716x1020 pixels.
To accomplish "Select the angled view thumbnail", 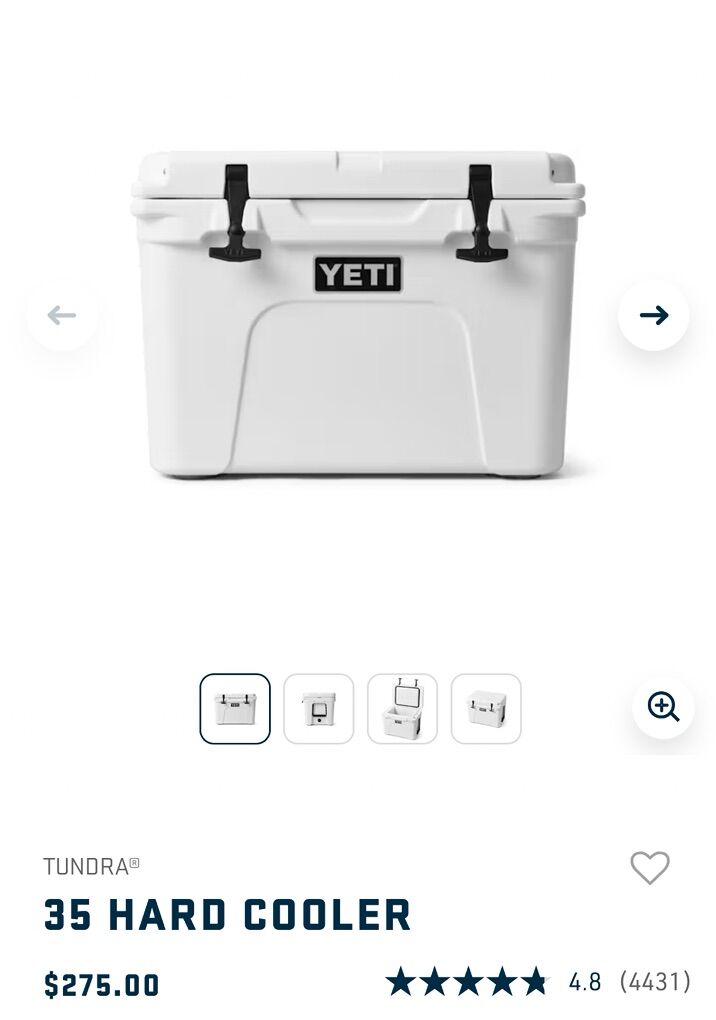I will [x=486, y=709].
